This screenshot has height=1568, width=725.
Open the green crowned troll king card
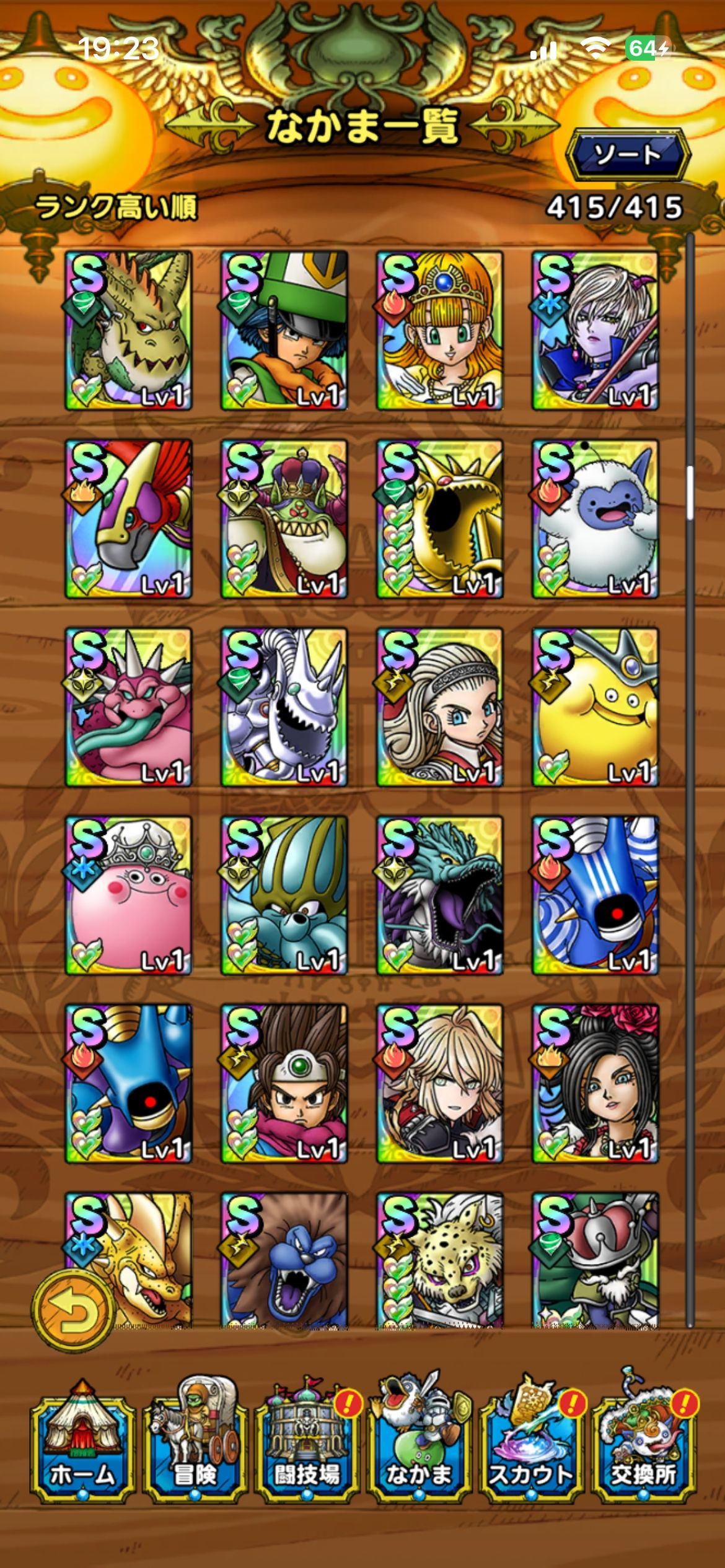pyautogui.click(x=284, y=519)
